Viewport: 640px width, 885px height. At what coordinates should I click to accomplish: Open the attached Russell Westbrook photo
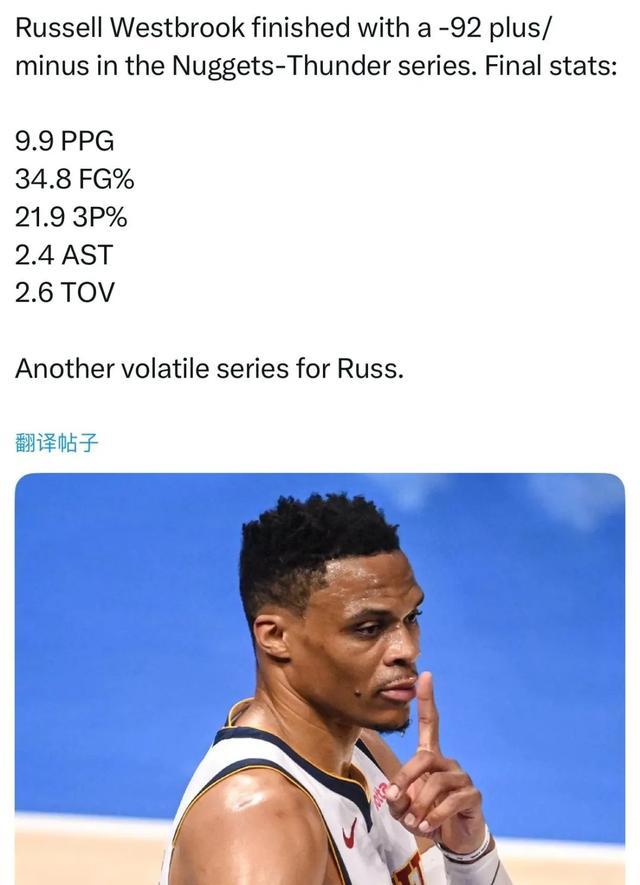[320, 680]
